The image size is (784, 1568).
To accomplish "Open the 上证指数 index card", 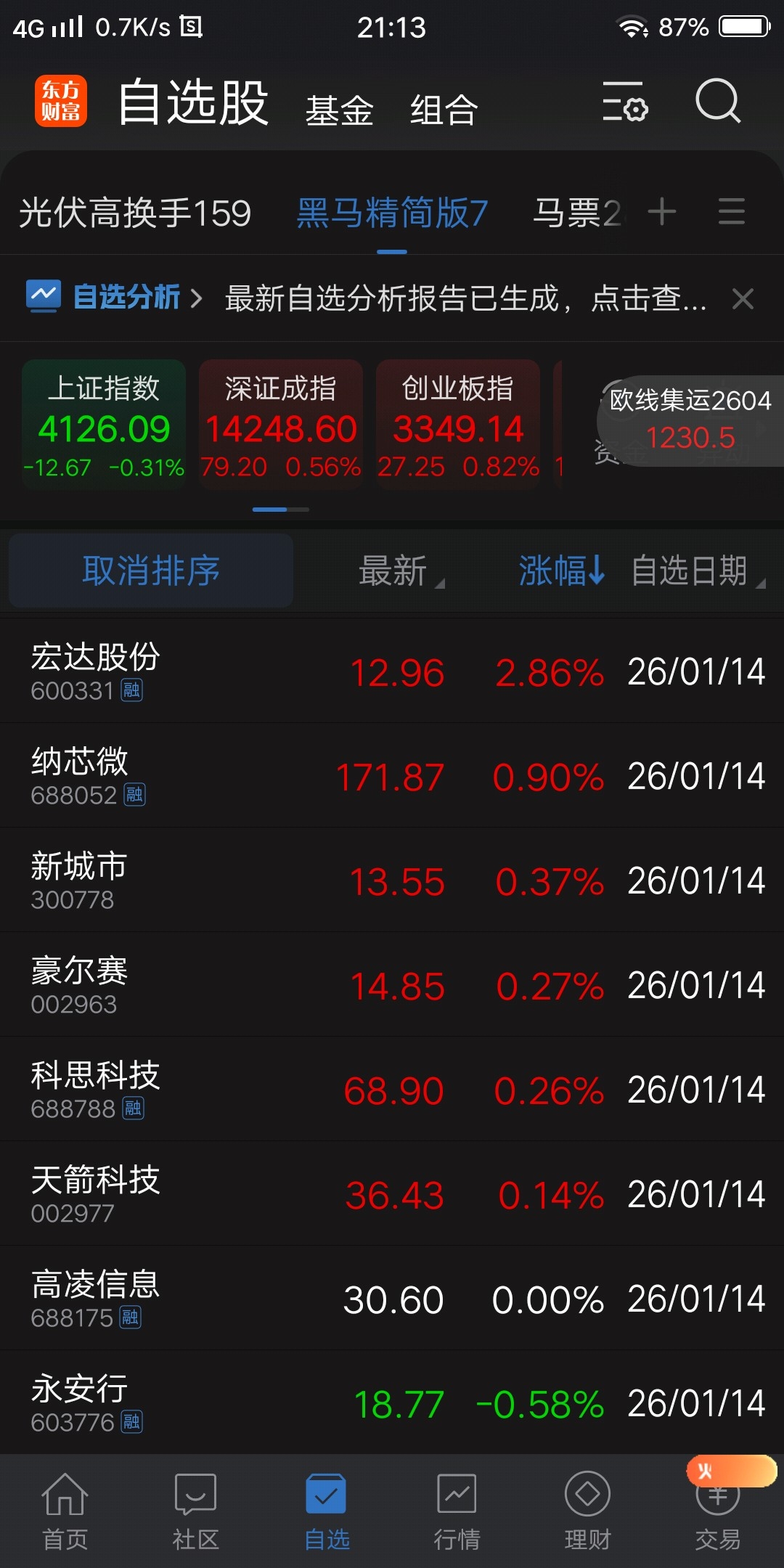I will [x=104, y=425].
